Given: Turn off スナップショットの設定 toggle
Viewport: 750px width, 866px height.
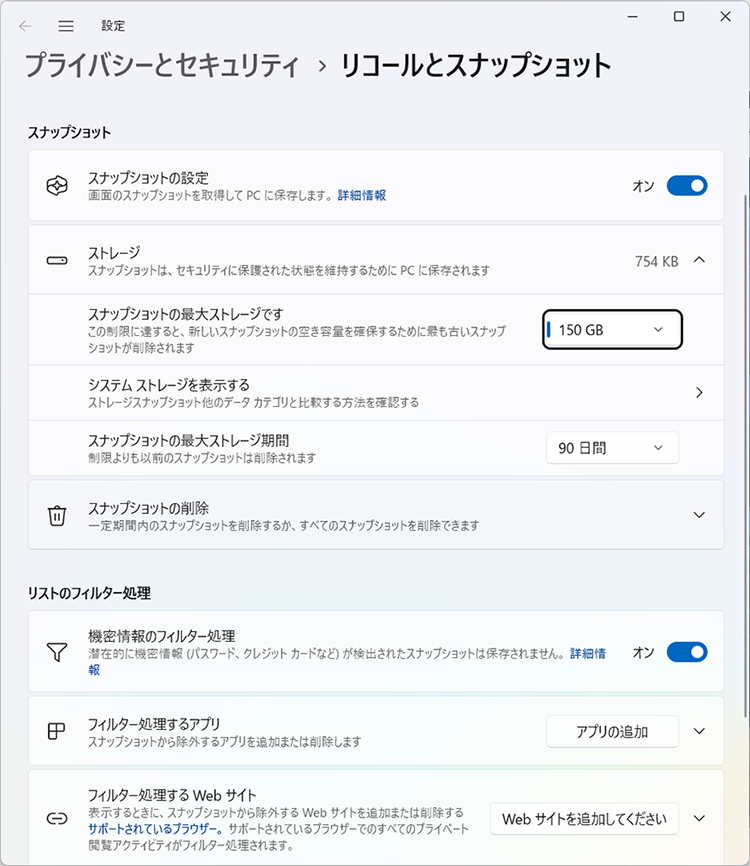Looking at the screenshot, I should click(x=686, y=185).
